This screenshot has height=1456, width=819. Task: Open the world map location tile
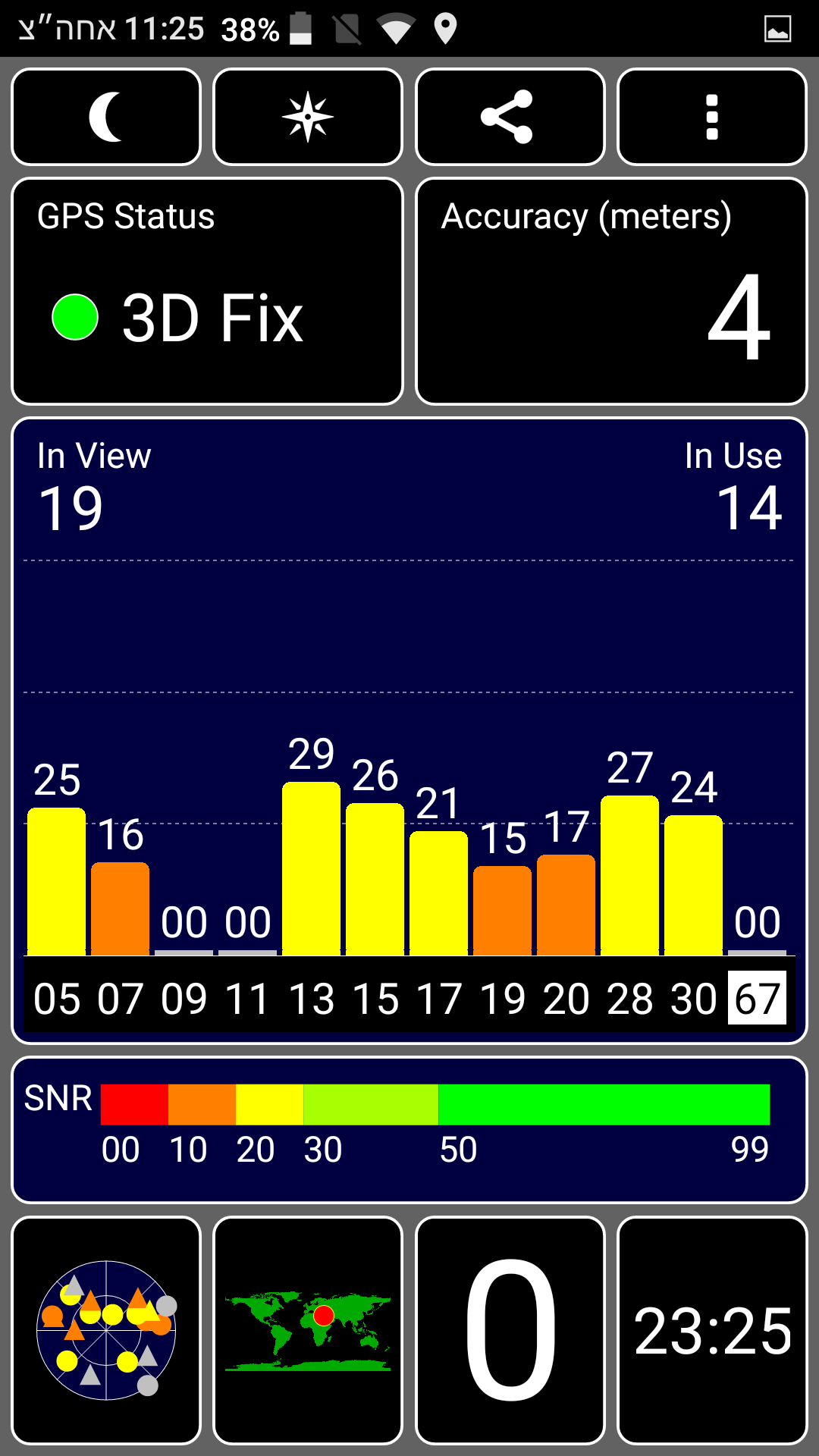pyautogui.click(x=308, y=1331)
